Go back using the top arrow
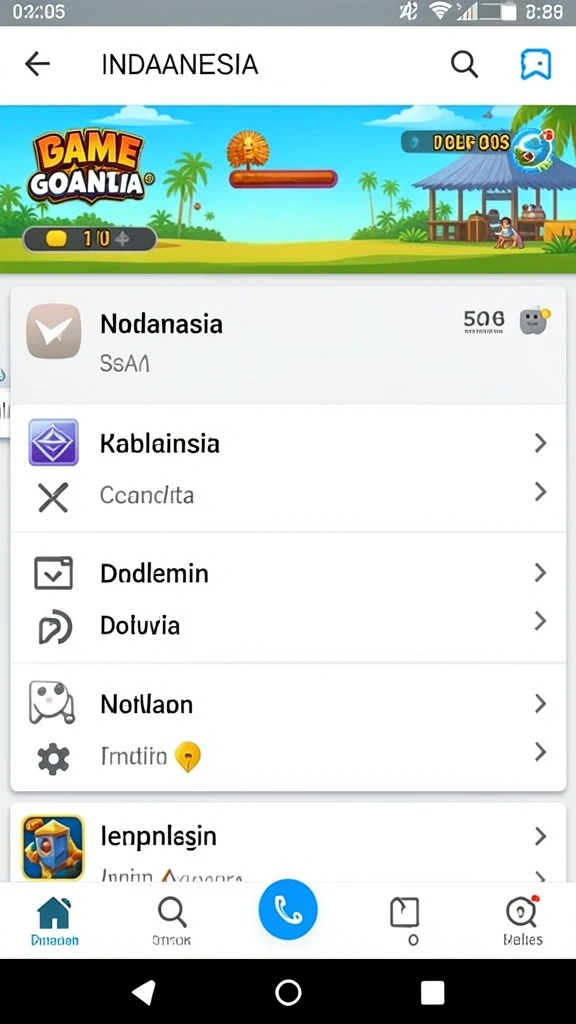Viewport: 576px width, 1024px height. pos(37,64)
